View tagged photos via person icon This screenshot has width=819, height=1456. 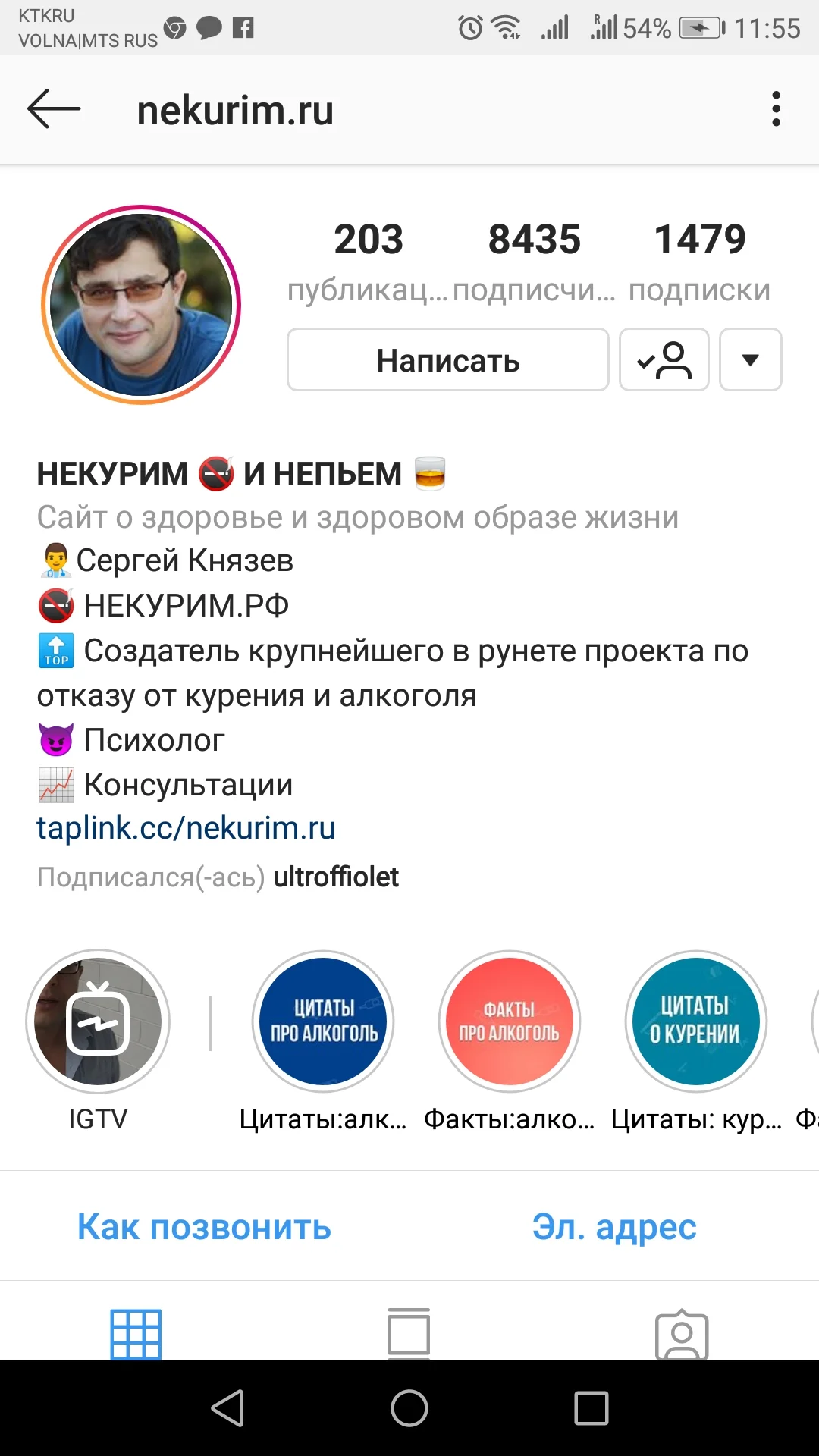click(682, 1333)
